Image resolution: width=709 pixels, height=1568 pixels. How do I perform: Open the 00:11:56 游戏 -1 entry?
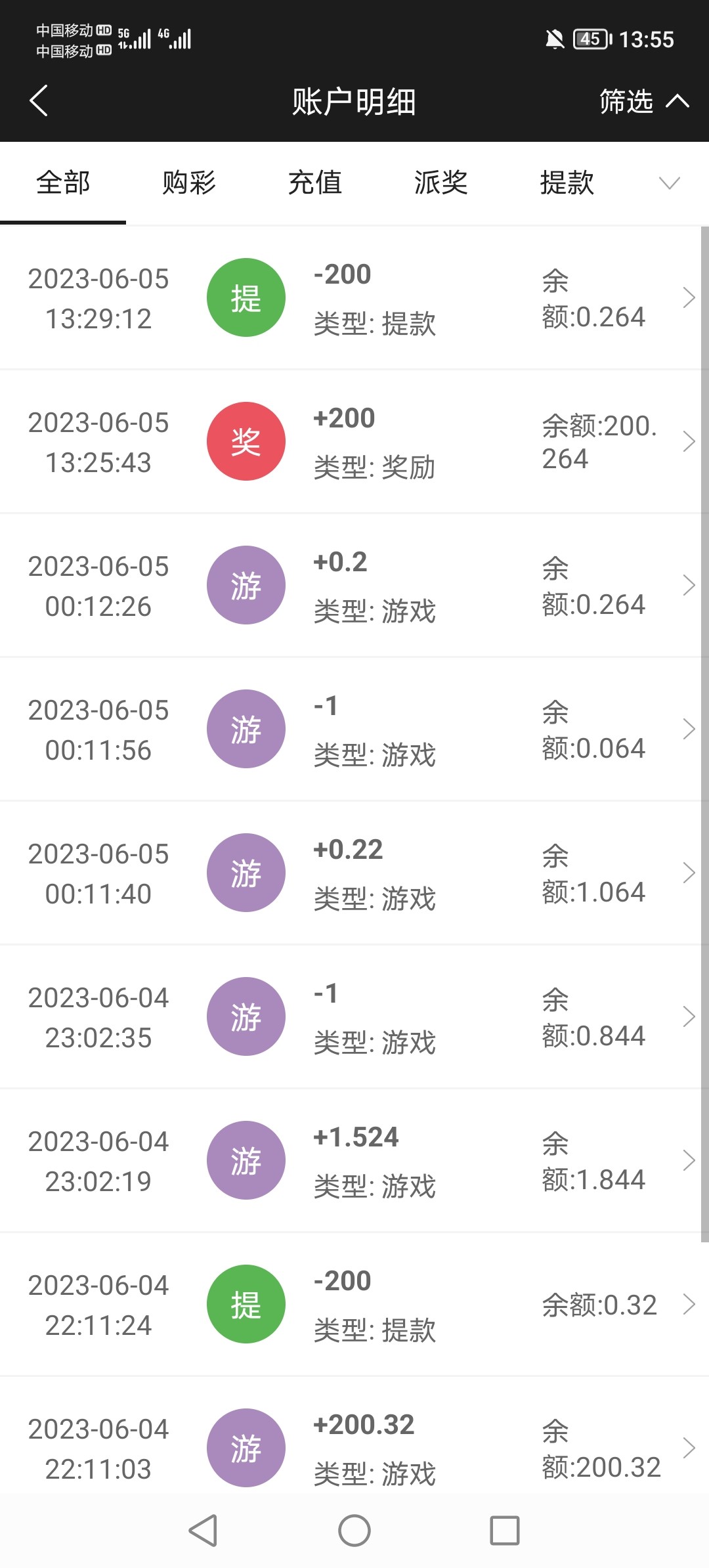tap(354, 730)
